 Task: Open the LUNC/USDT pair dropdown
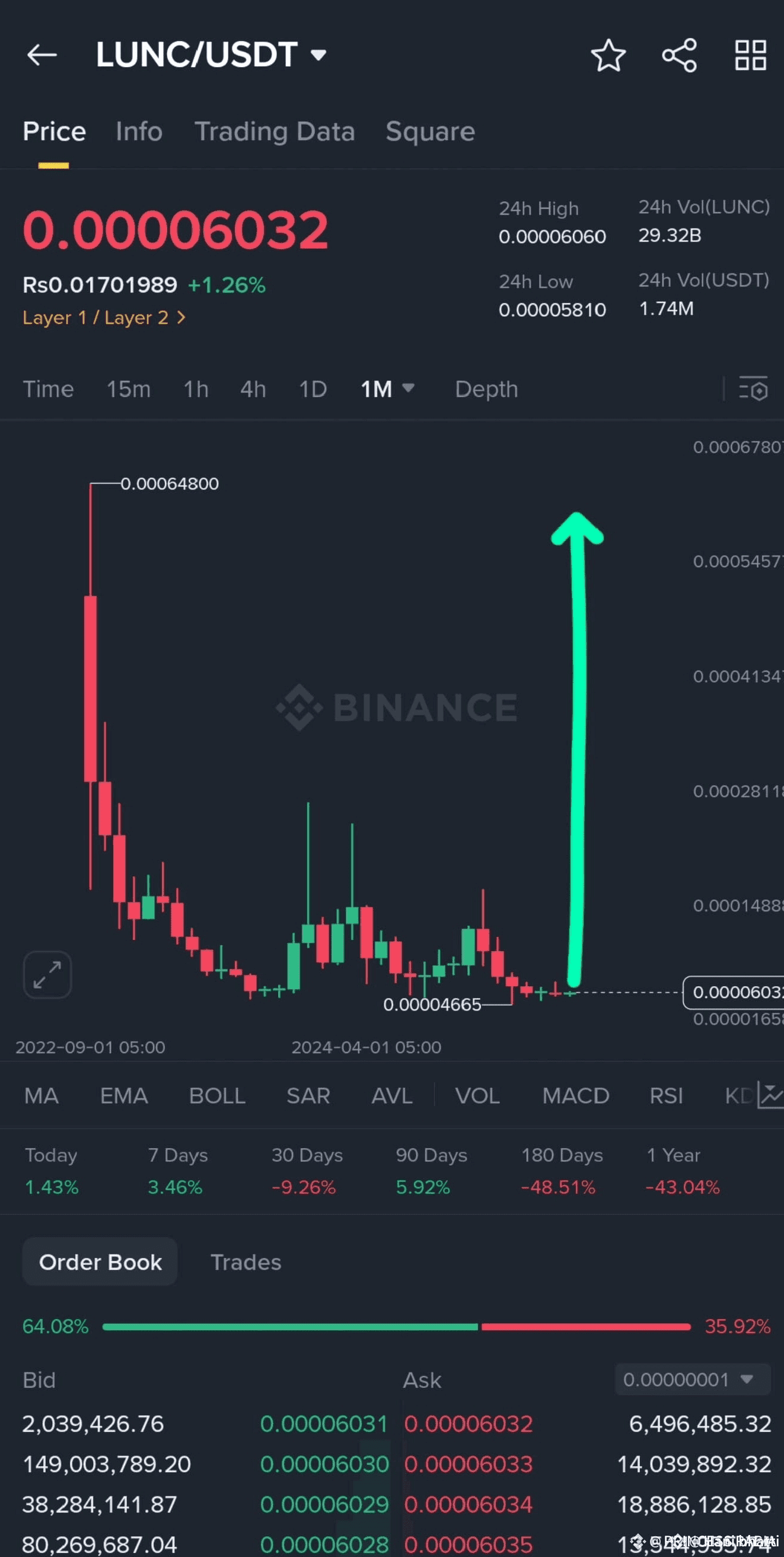211,55
